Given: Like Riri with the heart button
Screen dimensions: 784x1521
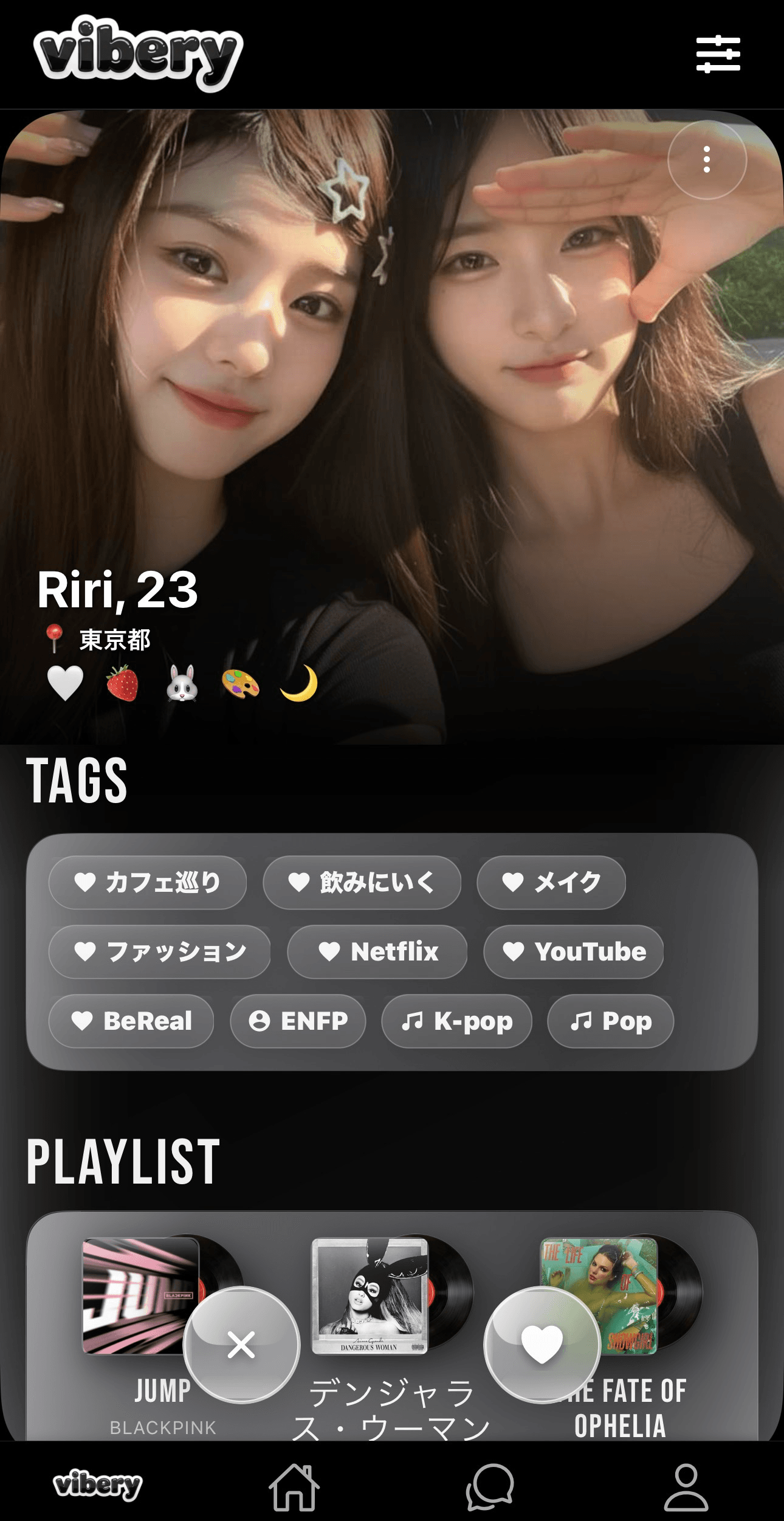Looking at the screenshot, I should click(x=542, y=1344).
